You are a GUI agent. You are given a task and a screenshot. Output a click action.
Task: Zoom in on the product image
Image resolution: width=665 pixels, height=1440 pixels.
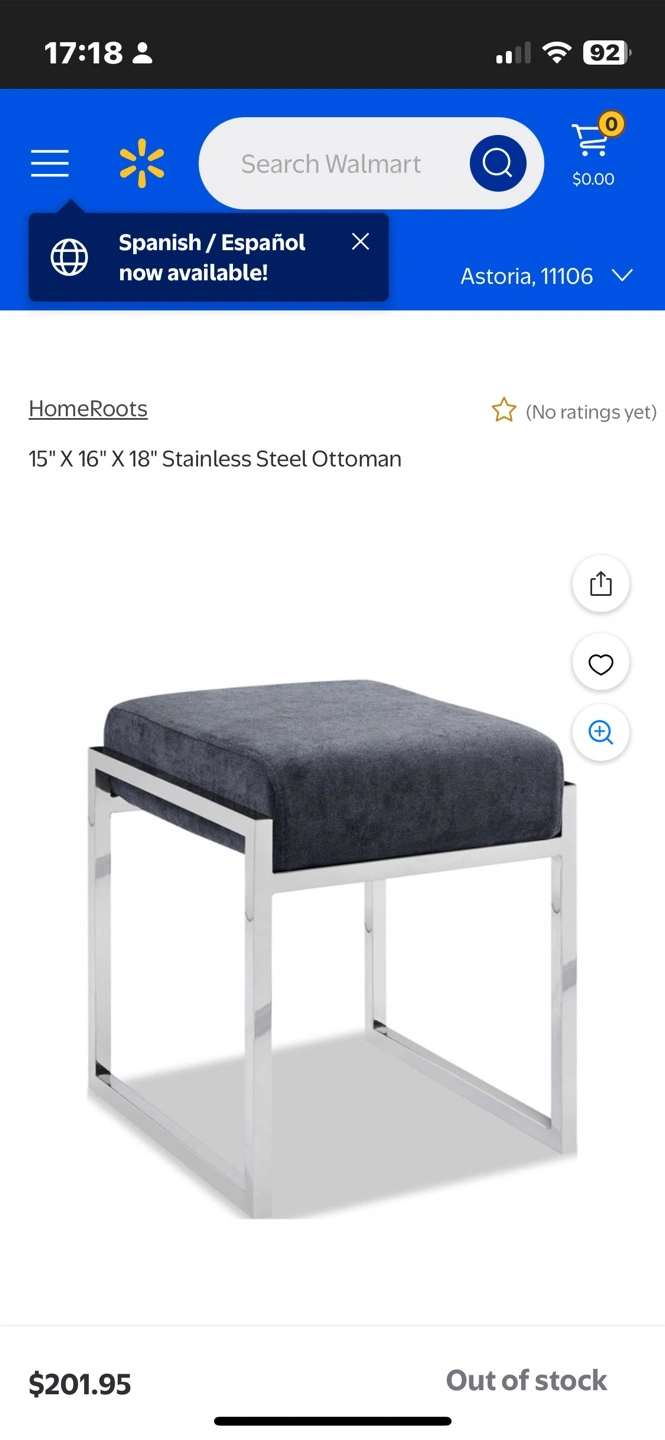tap(600, 732)
